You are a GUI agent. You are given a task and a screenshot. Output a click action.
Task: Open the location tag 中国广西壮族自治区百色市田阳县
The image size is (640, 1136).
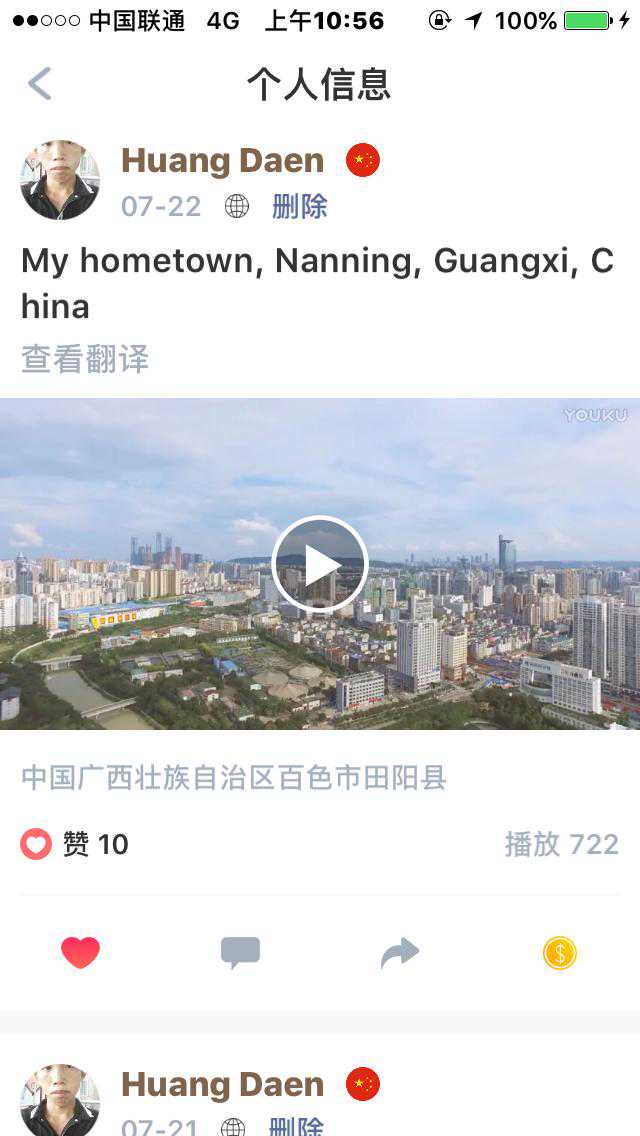(x=233, y=777)
